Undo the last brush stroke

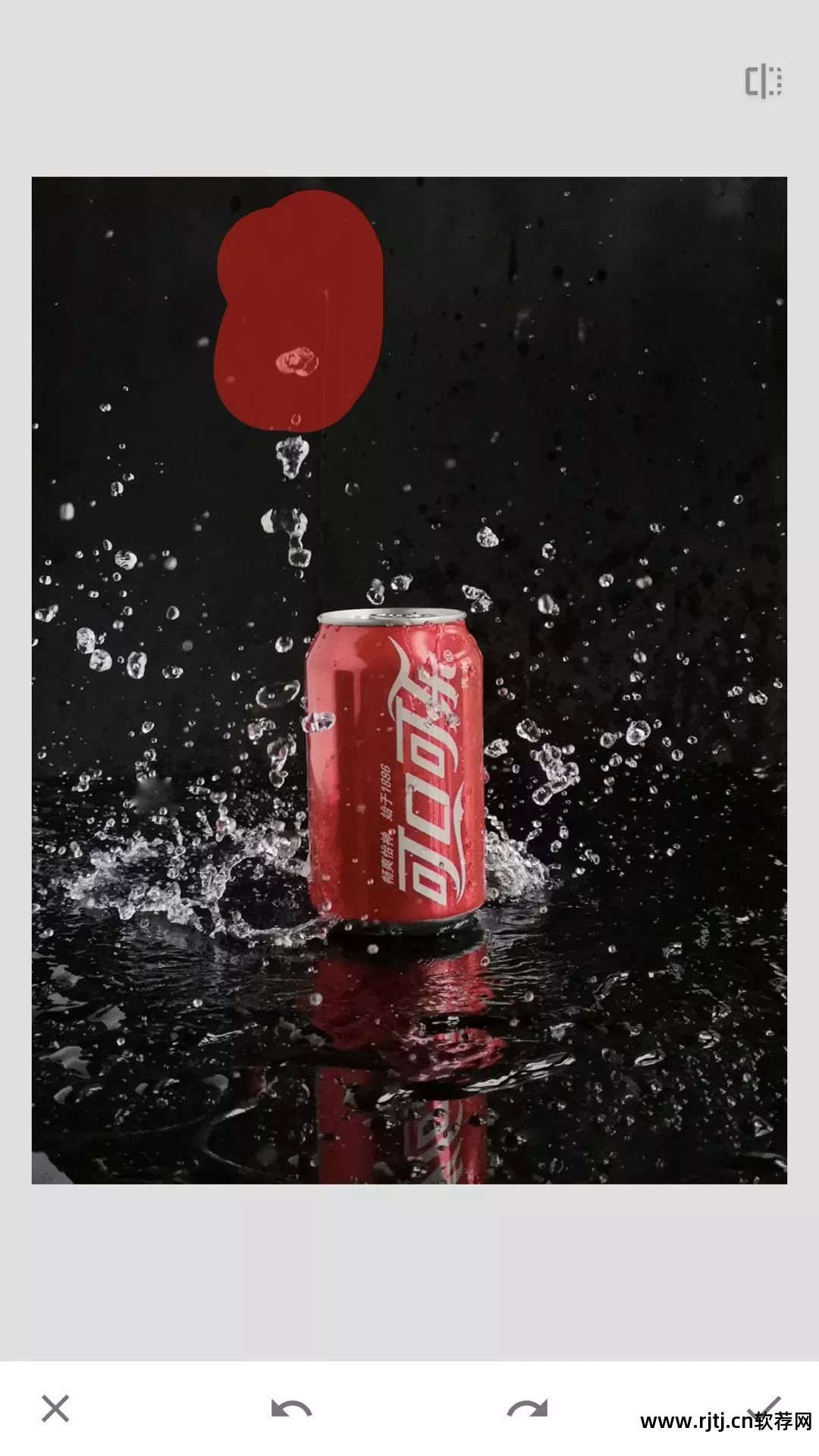[291, 1409]
